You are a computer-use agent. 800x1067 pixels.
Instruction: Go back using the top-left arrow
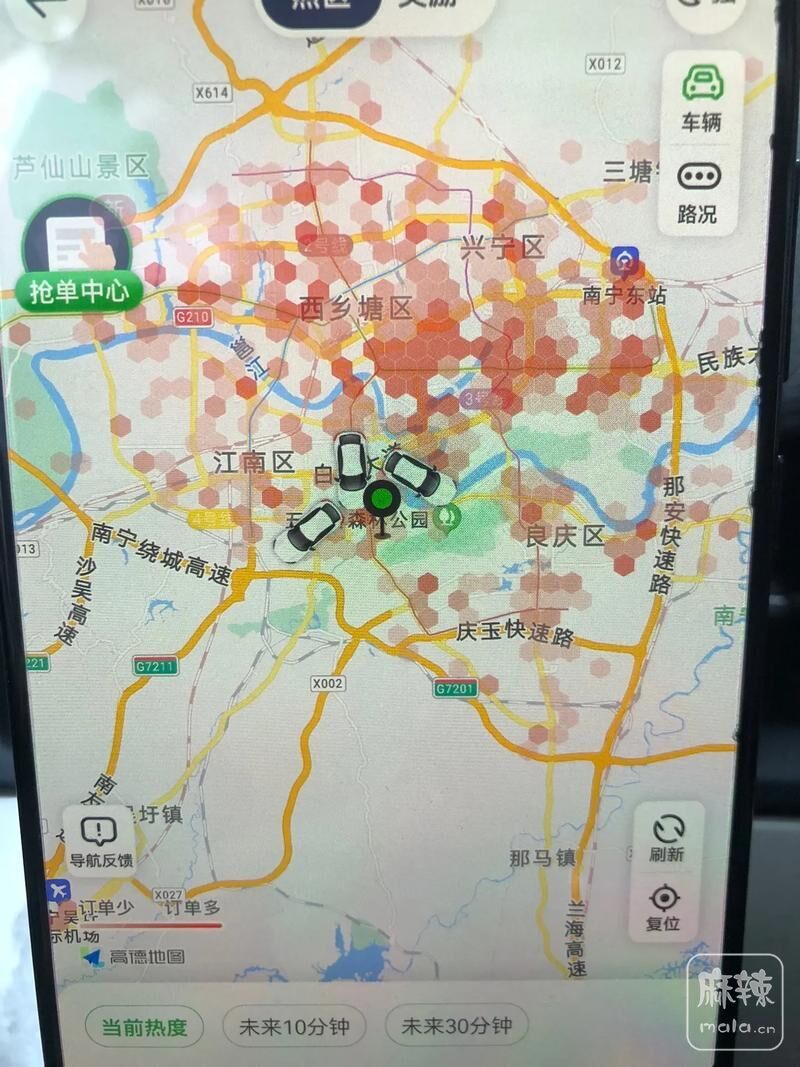click(x=42, y=8)
